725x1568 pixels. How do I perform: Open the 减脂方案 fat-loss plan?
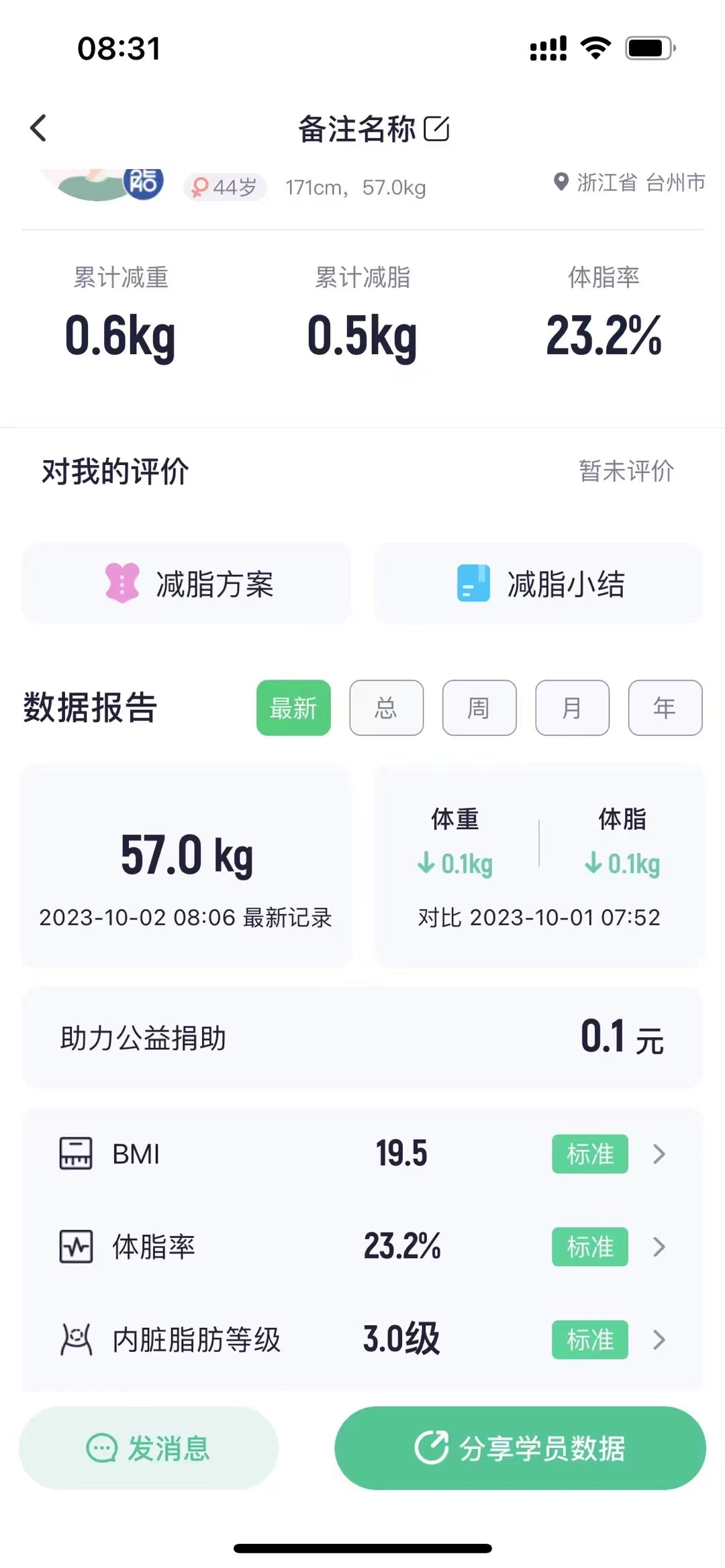(187, 584)
